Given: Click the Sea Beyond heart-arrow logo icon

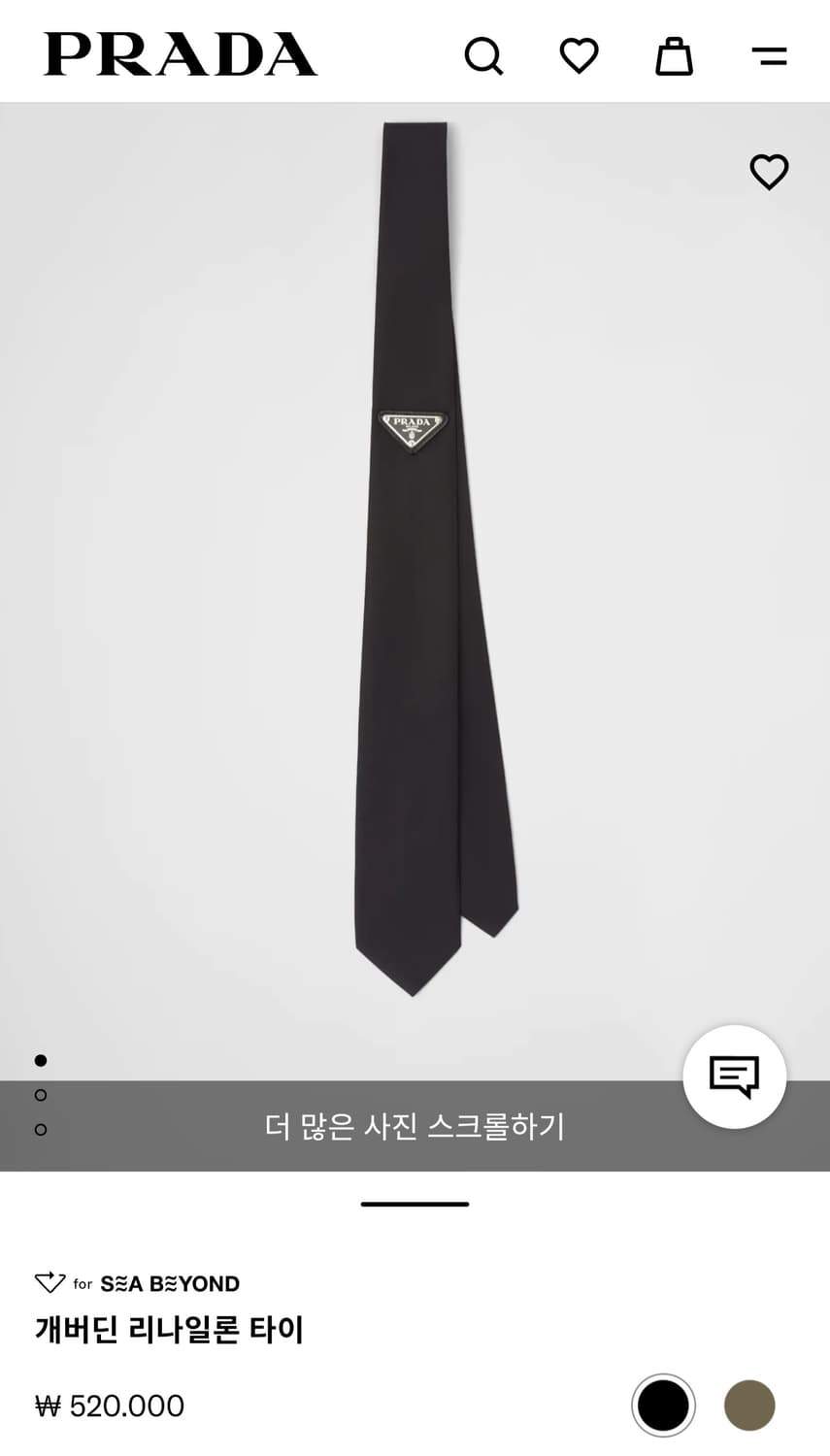Looking at the screenshot, I should (50, 1281).
